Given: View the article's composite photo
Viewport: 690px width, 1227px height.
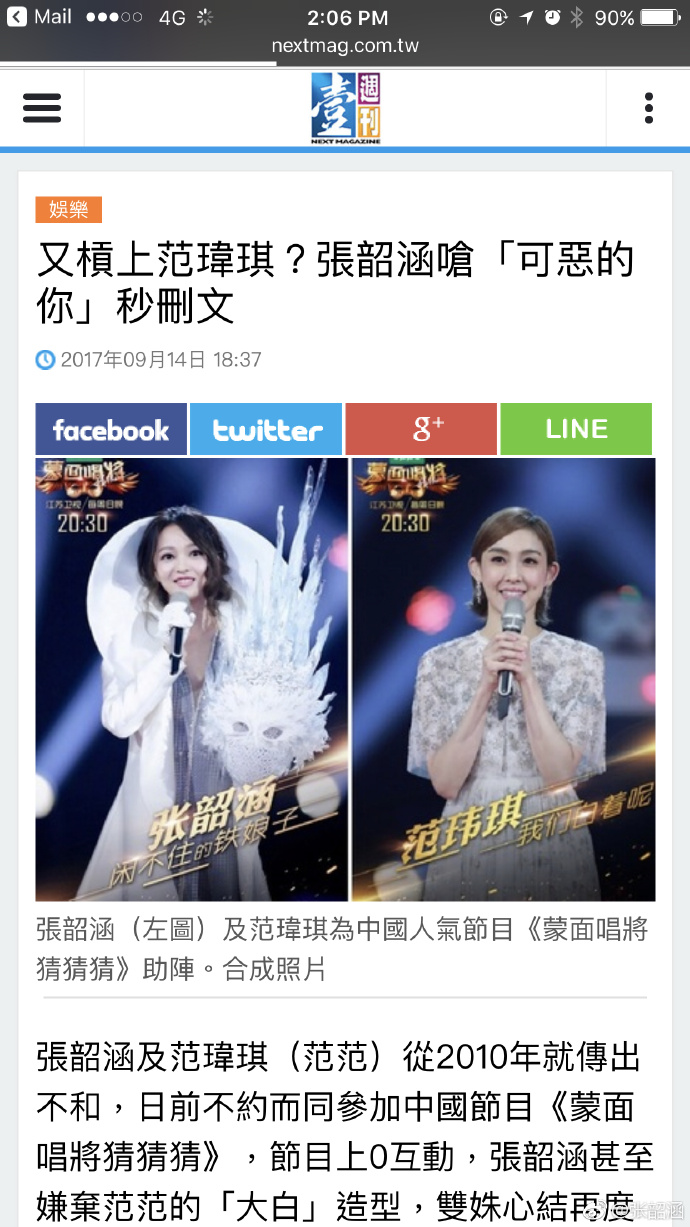Looking at the screenshot, I should (x=345, y=680).
